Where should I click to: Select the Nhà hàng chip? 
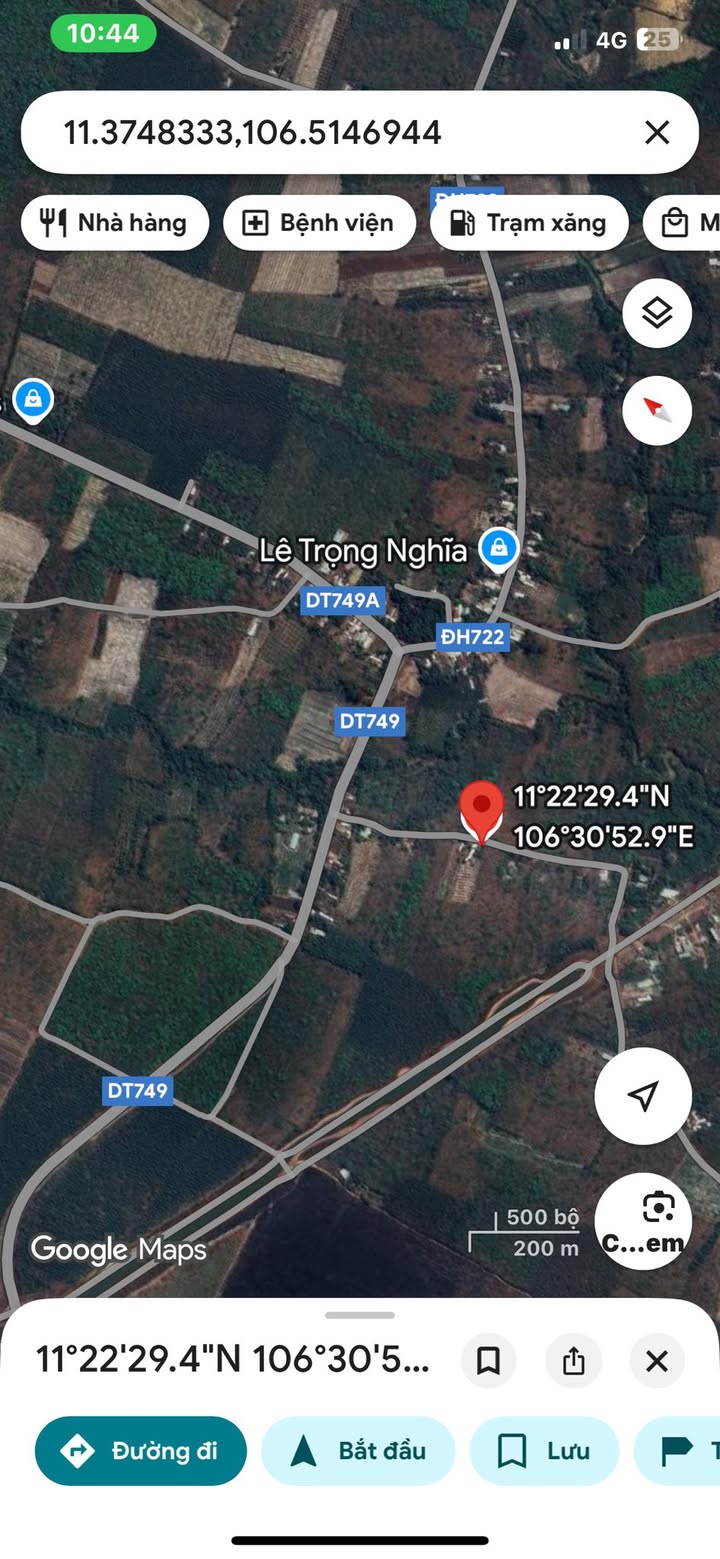click(x=115, y=222)
